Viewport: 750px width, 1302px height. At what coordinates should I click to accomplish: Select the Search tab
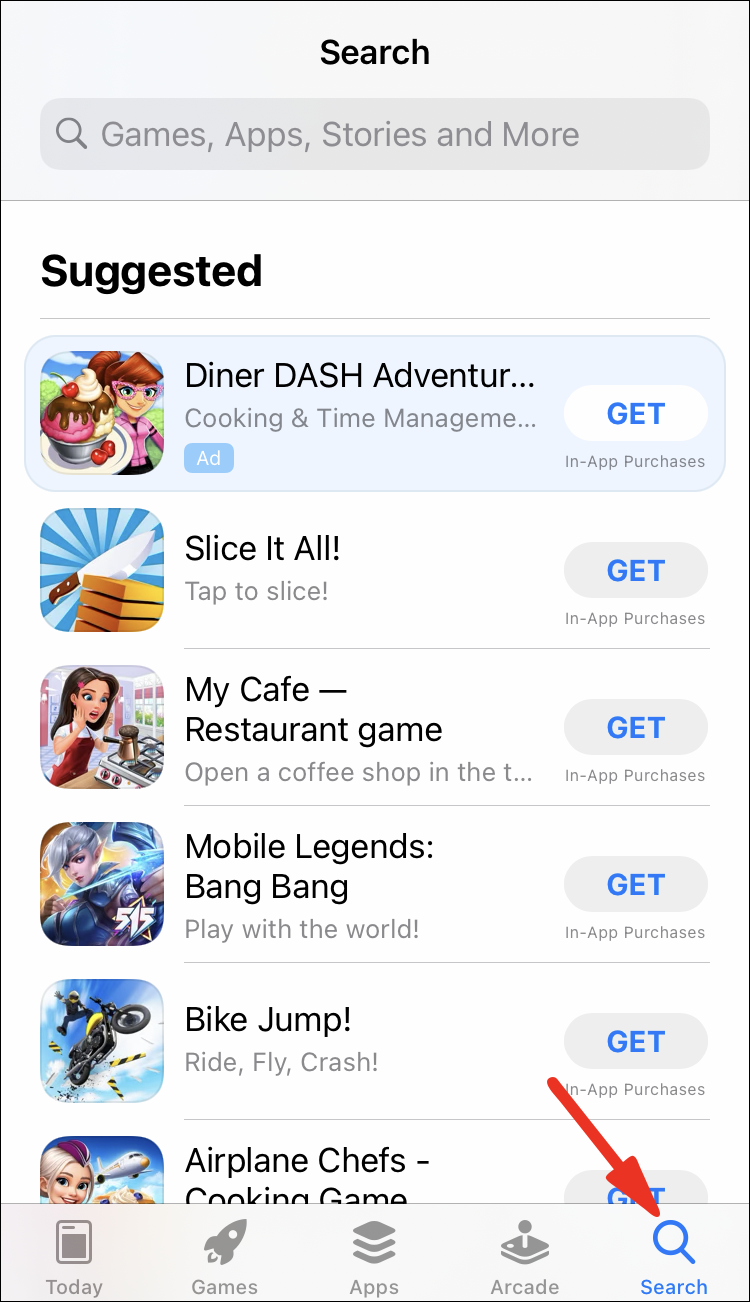coord(673,1256)
